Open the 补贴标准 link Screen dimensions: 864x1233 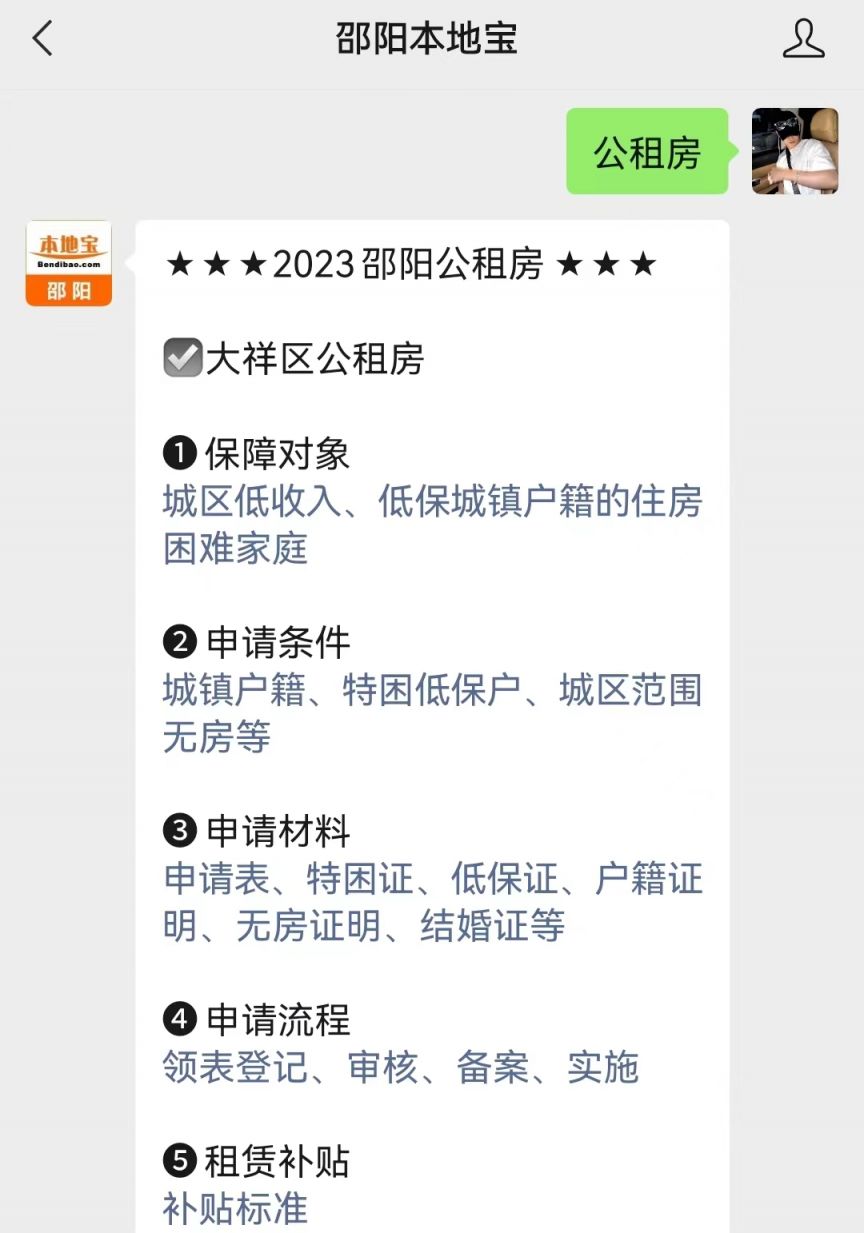click(x=235, y=1210)
